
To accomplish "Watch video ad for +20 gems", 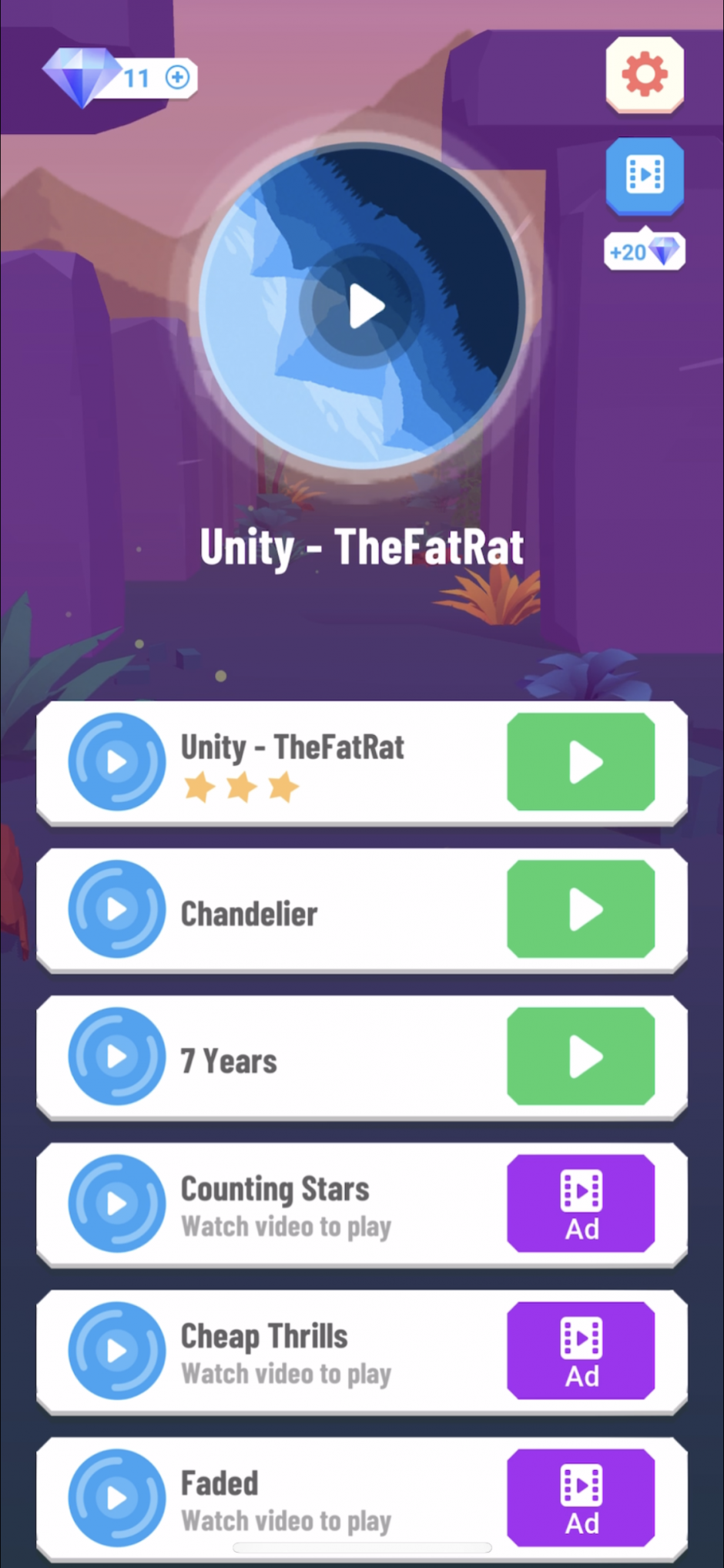I will [x=645, y=175].
